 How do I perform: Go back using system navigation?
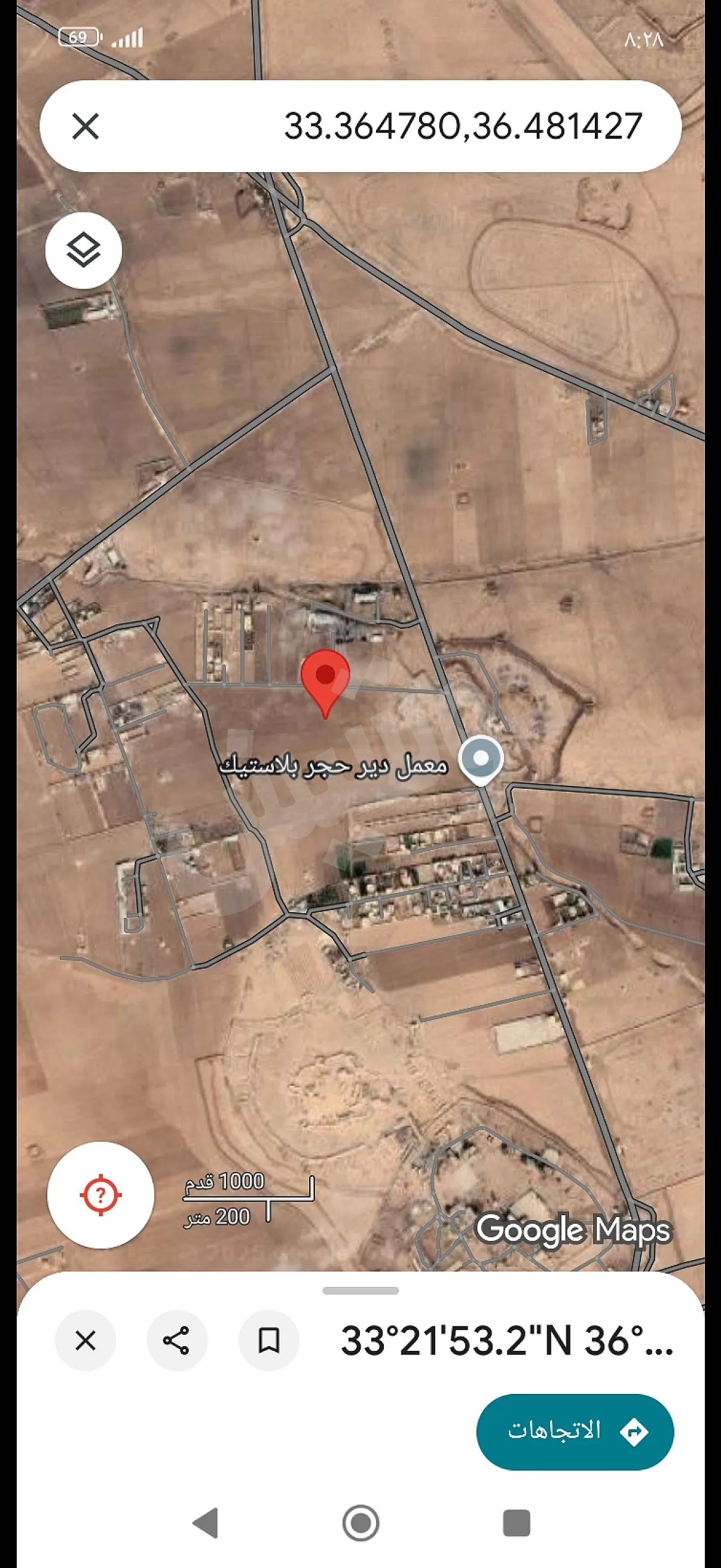[205, 1523]
